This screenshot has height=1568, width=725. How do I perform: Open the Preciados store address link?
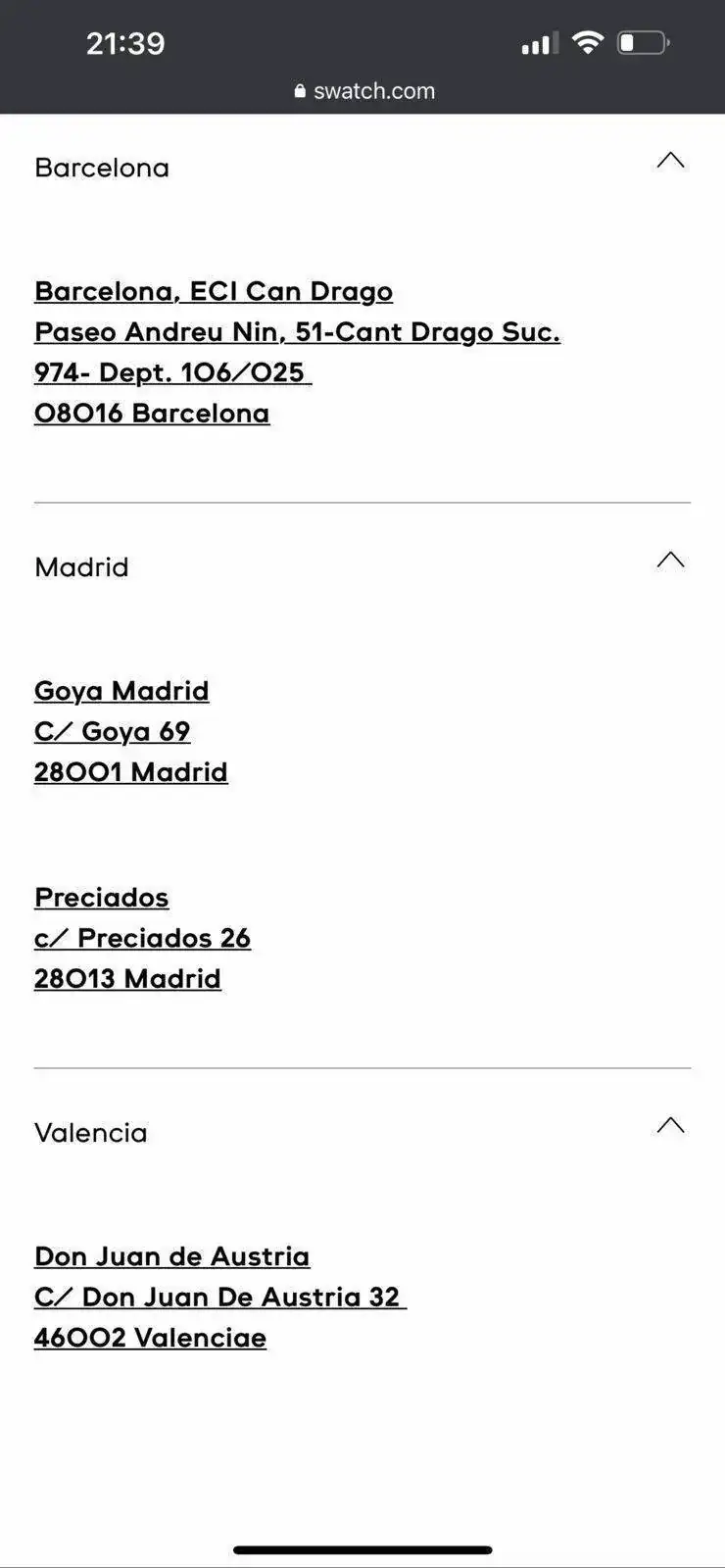(102, 898)
